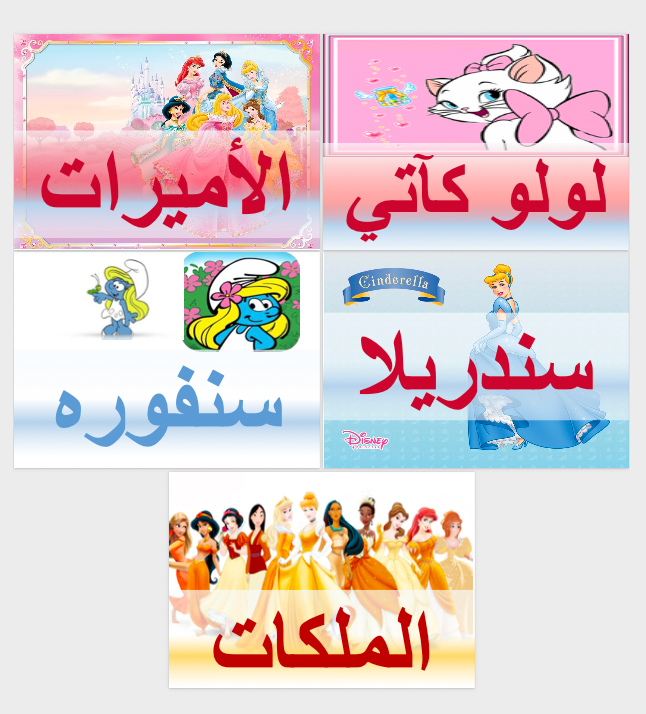
Task: Open the سنفوره Smurfette category
Action: 167,359
